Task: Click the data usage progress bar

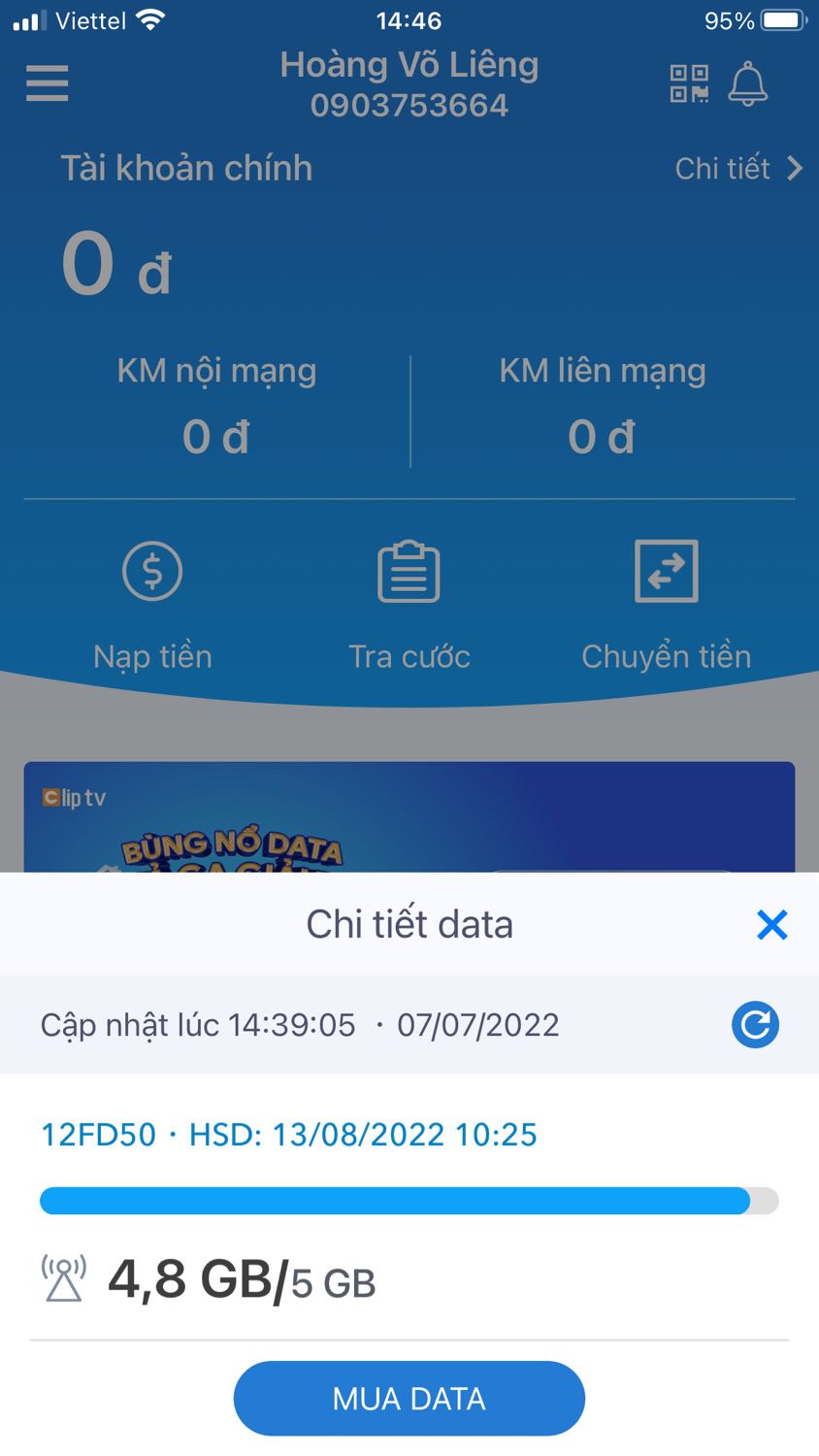Action: (x=409, y=1201)
